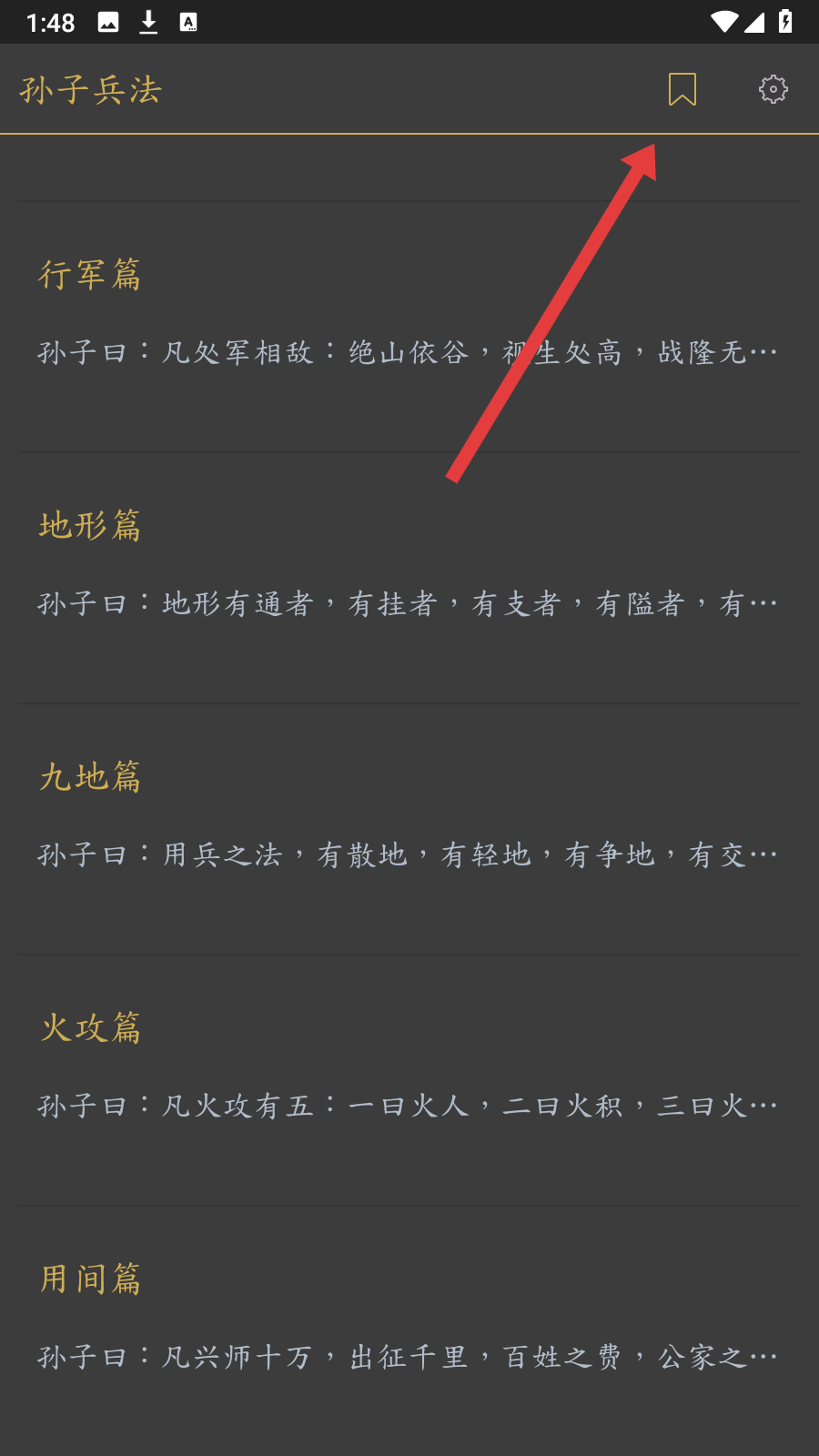The height and width of the screenshot is (1456, 819).
Task: View the 用间篇 chapter
Action: pos(409,1318)
